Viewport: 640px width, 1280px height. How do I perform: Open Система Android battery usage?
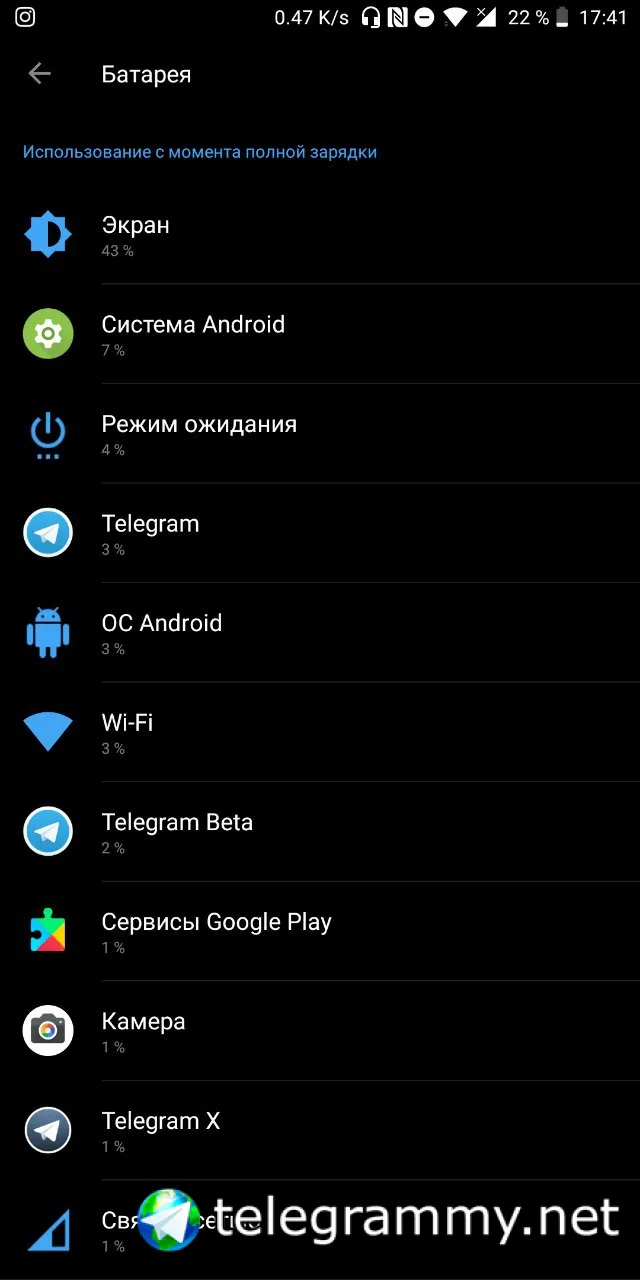(320, 335)
